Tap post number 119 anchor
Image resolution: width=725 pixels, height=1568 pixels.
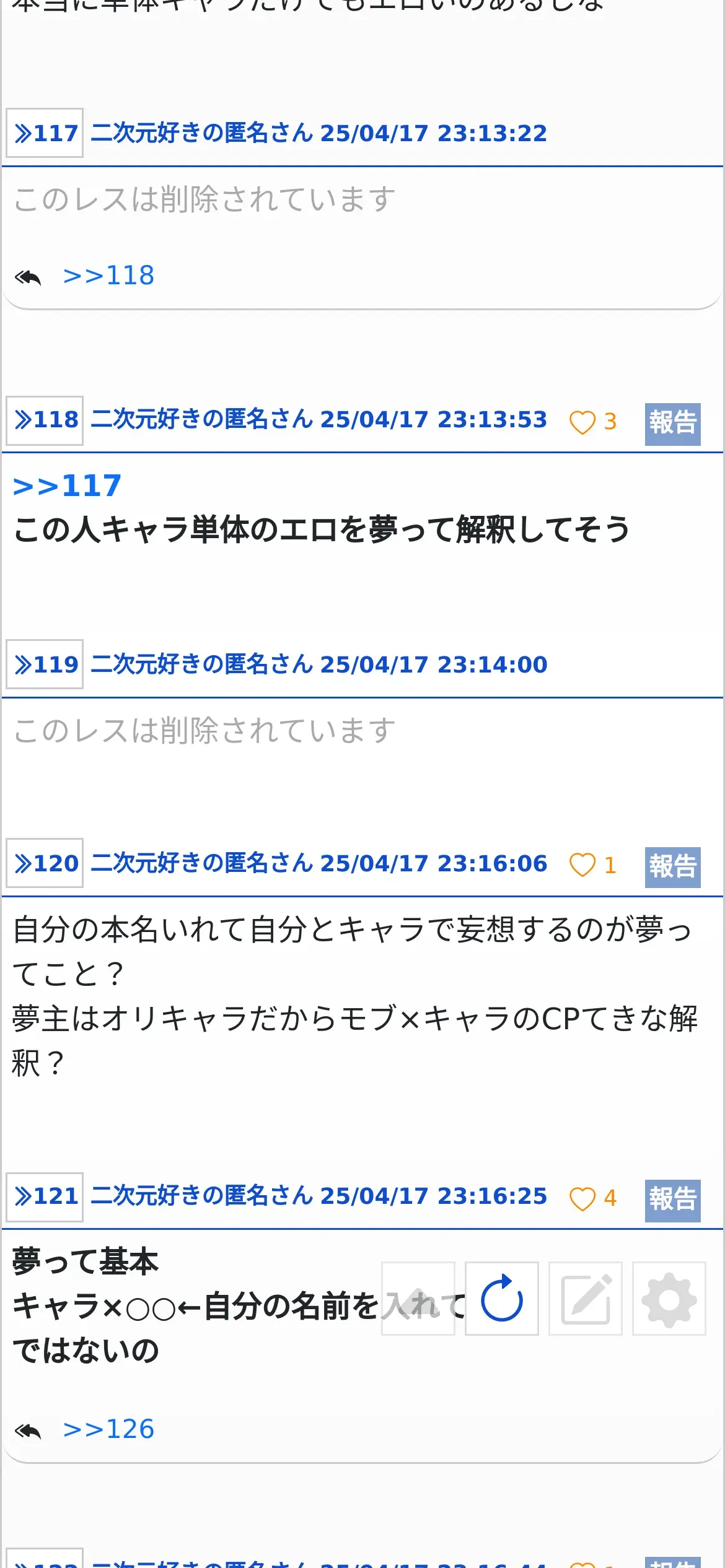click(45, 664)
